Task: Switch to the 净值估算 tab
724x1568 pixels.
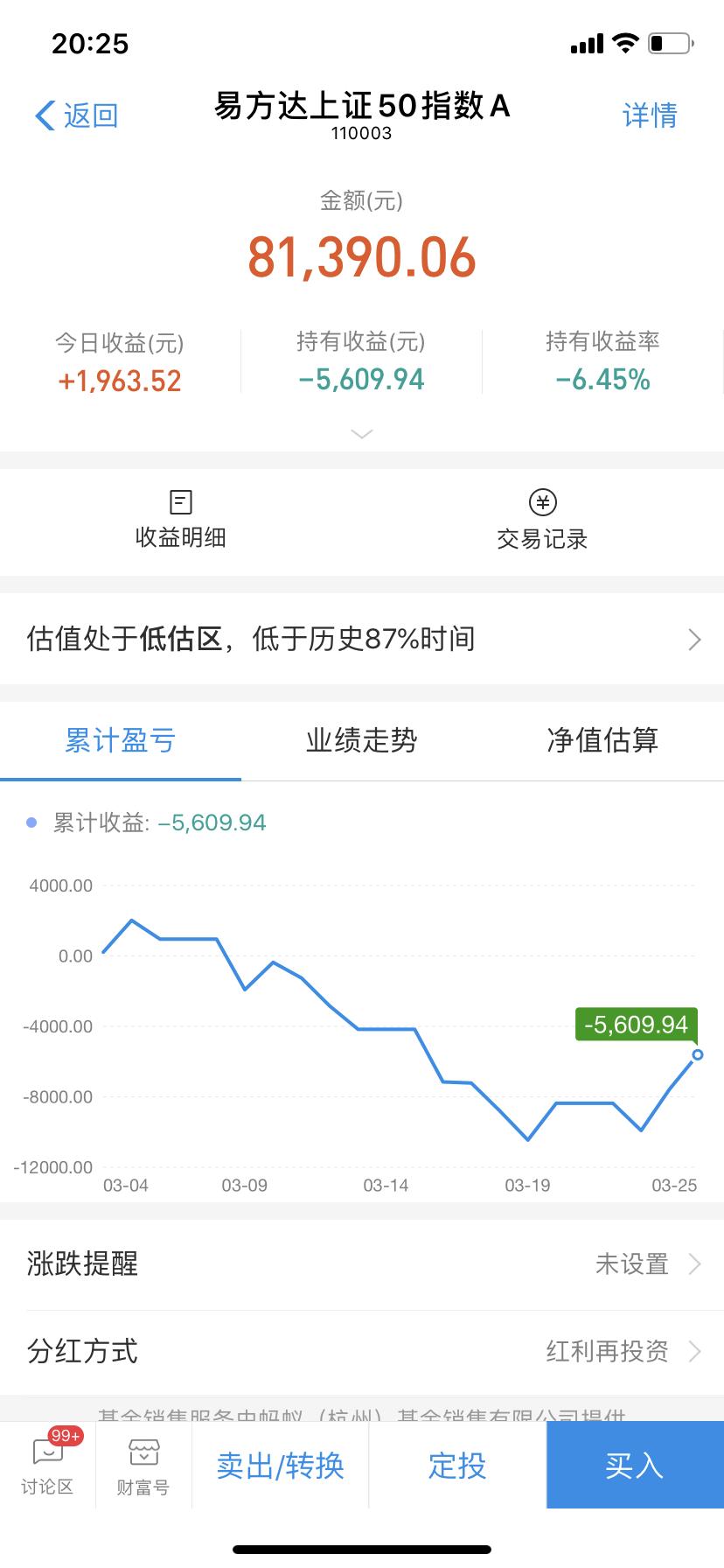Action: (603, 741)
